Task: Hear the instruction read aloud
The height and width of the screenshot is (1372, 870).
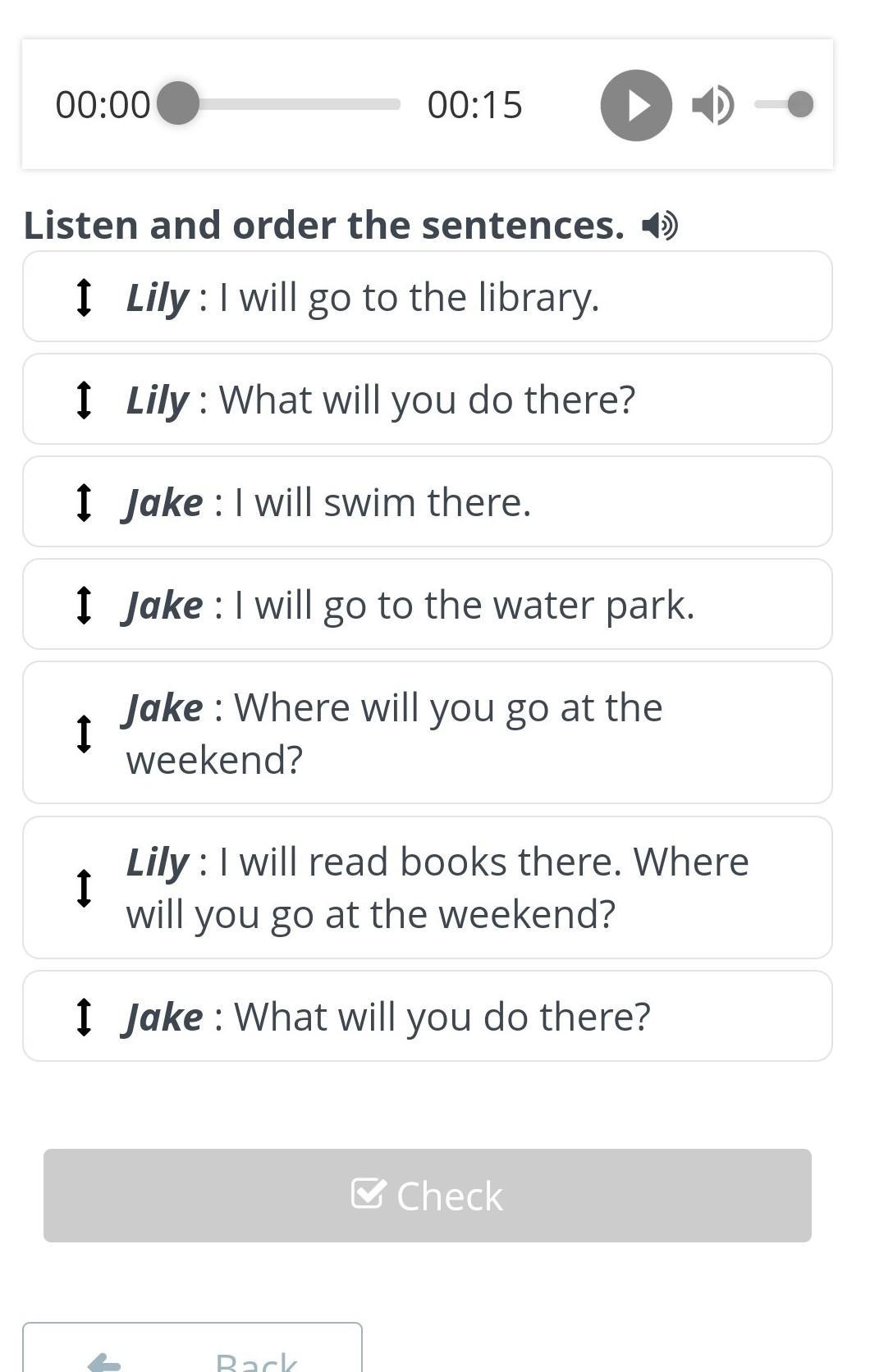Action: [660, 226]
